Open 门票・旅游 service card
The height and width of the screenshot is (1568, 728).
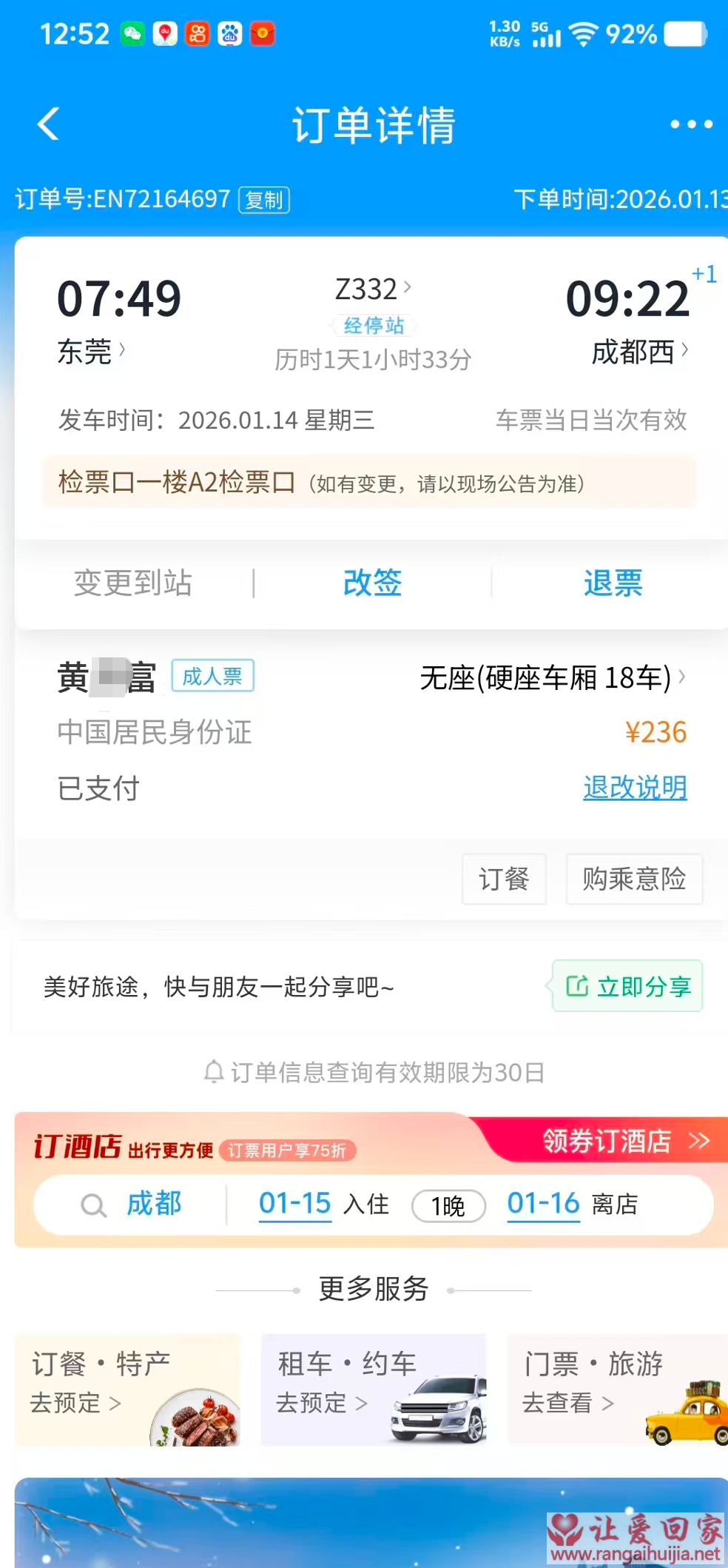click(x=617, y=1389)
